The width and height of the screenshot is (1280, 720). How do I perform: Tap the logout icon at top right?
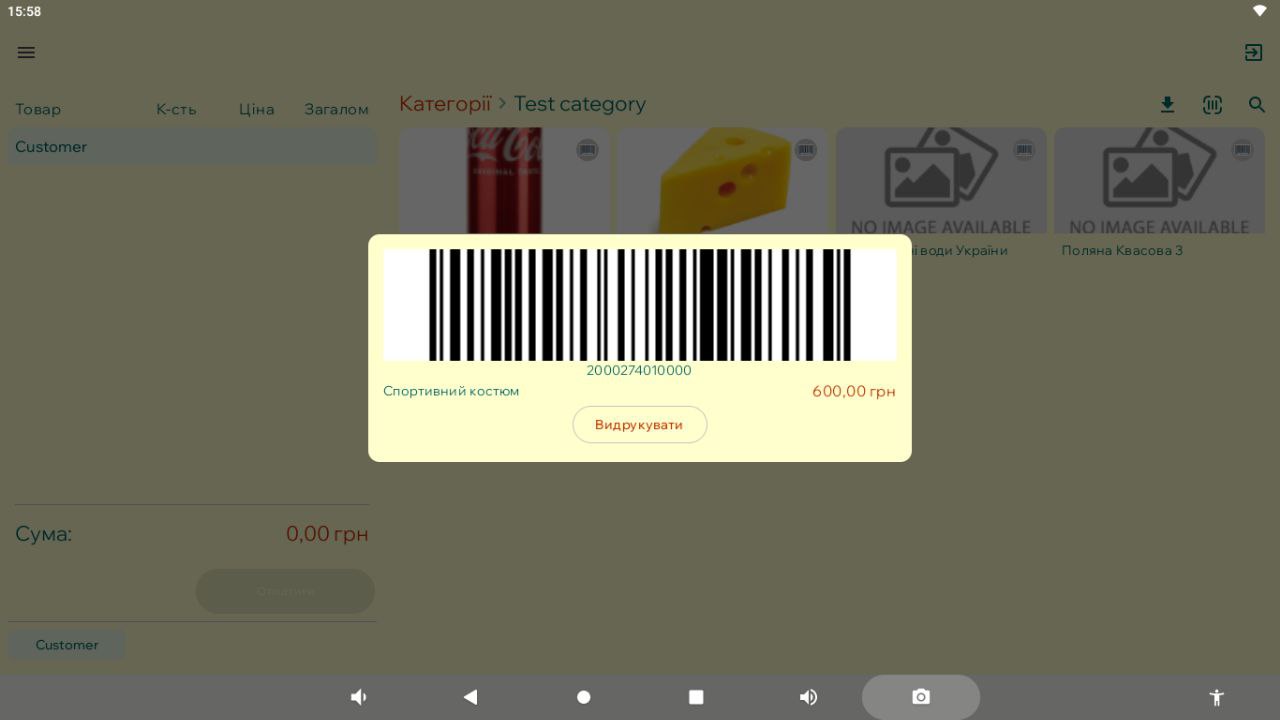[1253, 53]
